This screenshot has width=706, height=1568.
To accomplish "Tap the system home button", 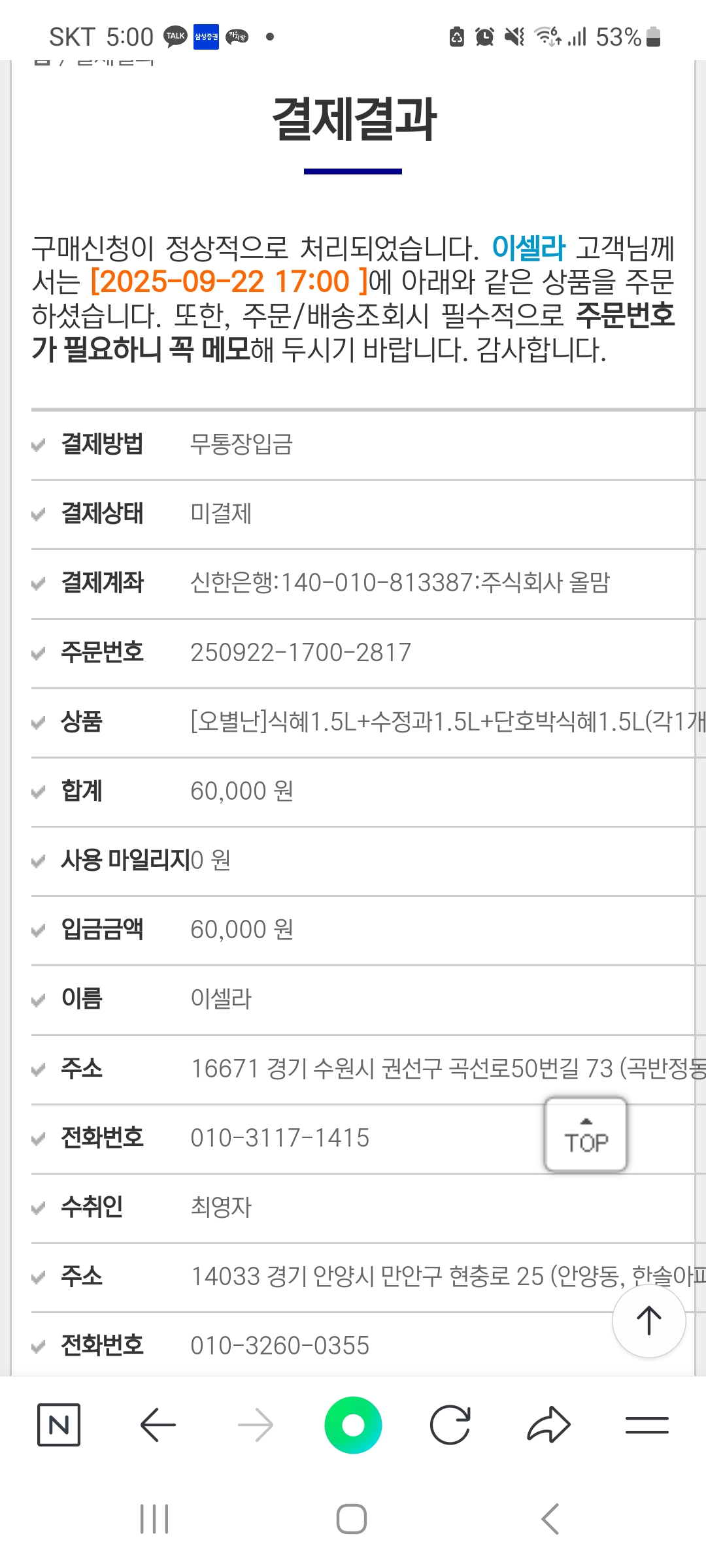I will 352,1519.
